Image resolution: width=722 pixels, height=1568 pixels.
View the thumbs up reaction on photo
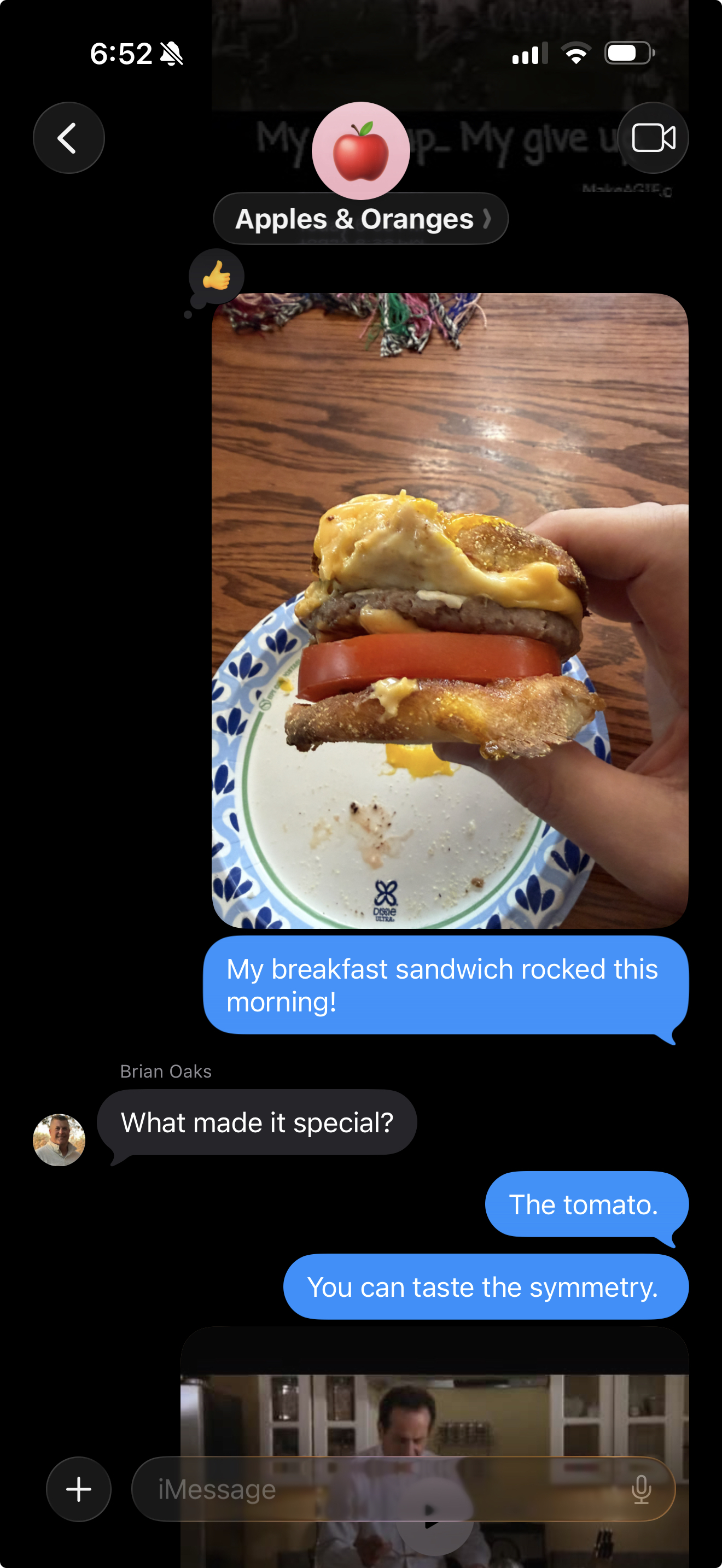coord(216,277)
